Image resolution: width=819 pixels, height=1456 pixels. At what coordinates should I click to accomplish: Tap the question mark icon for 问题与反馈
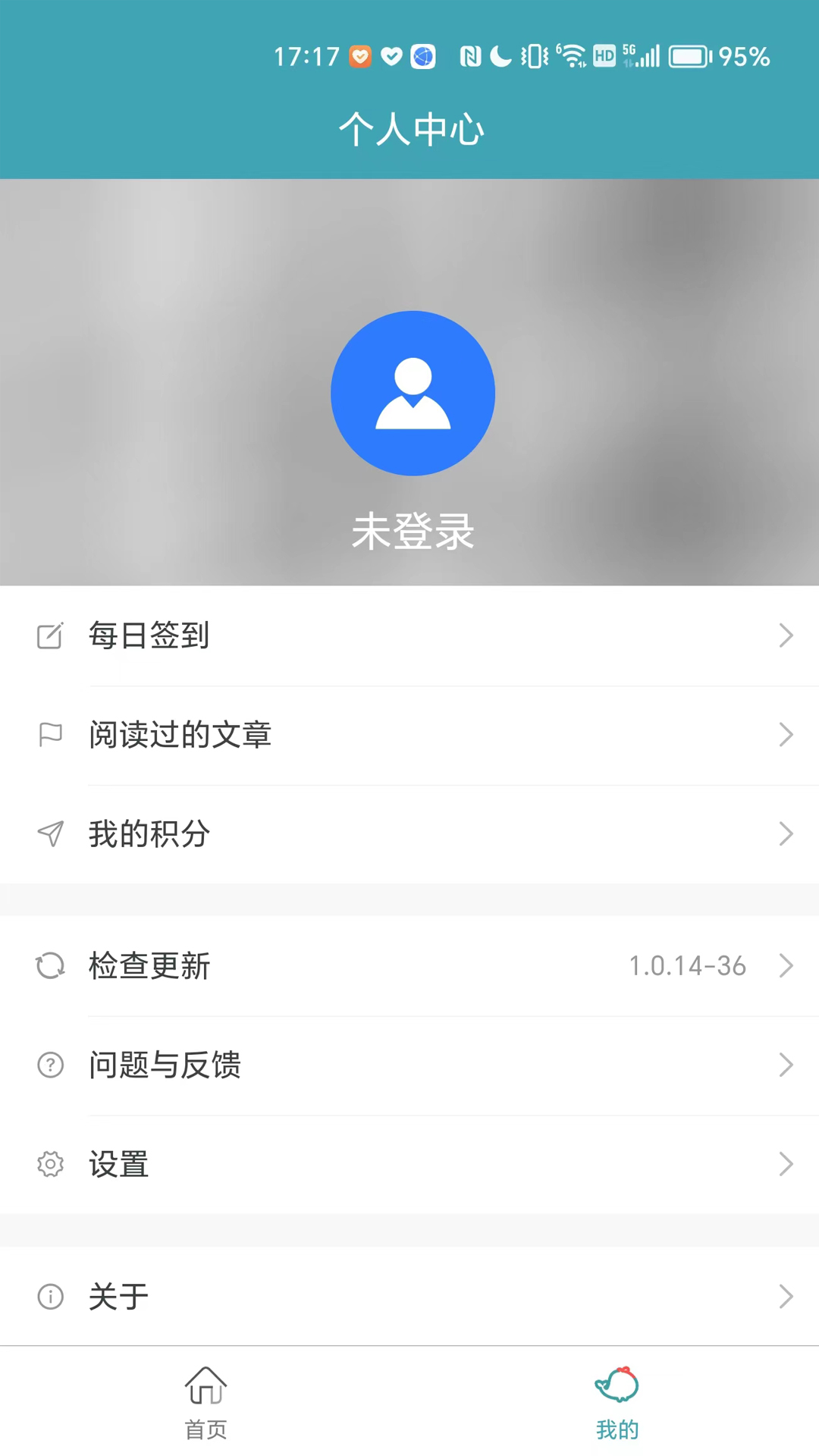(50, 1065)
